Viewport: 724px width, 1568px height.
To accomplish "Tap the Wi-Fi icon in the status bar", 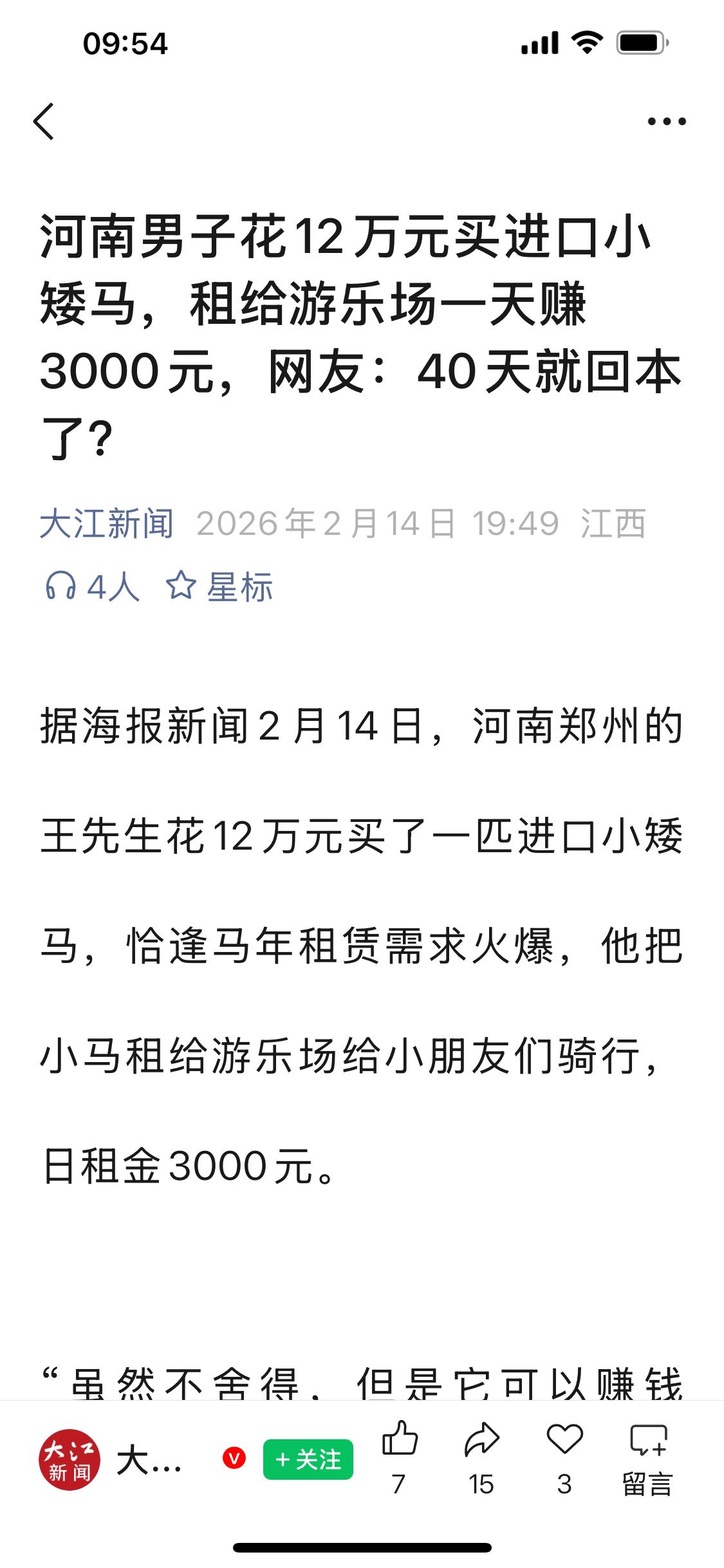I will (x=588, y=41).
